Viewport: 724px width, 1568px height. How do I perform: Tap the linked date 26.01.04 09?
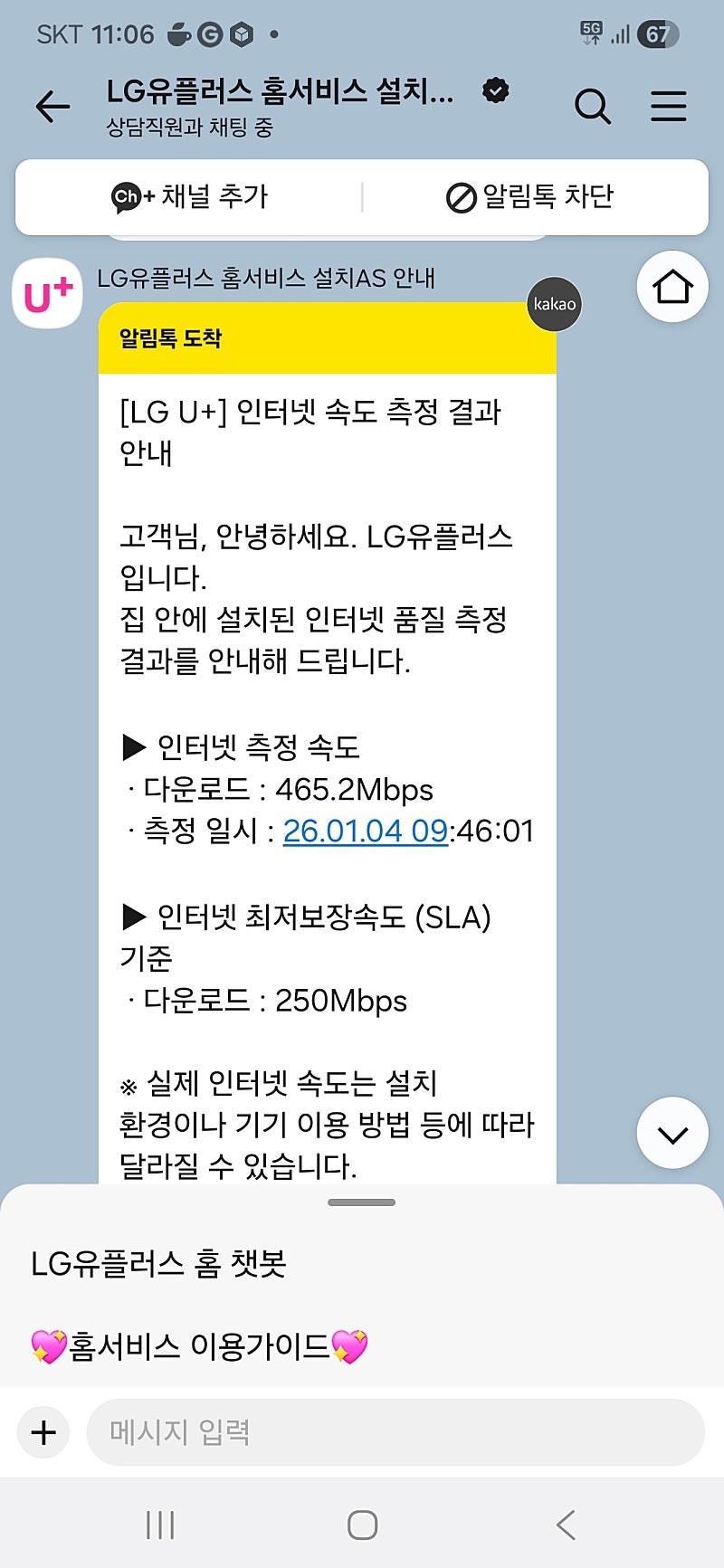365,831
